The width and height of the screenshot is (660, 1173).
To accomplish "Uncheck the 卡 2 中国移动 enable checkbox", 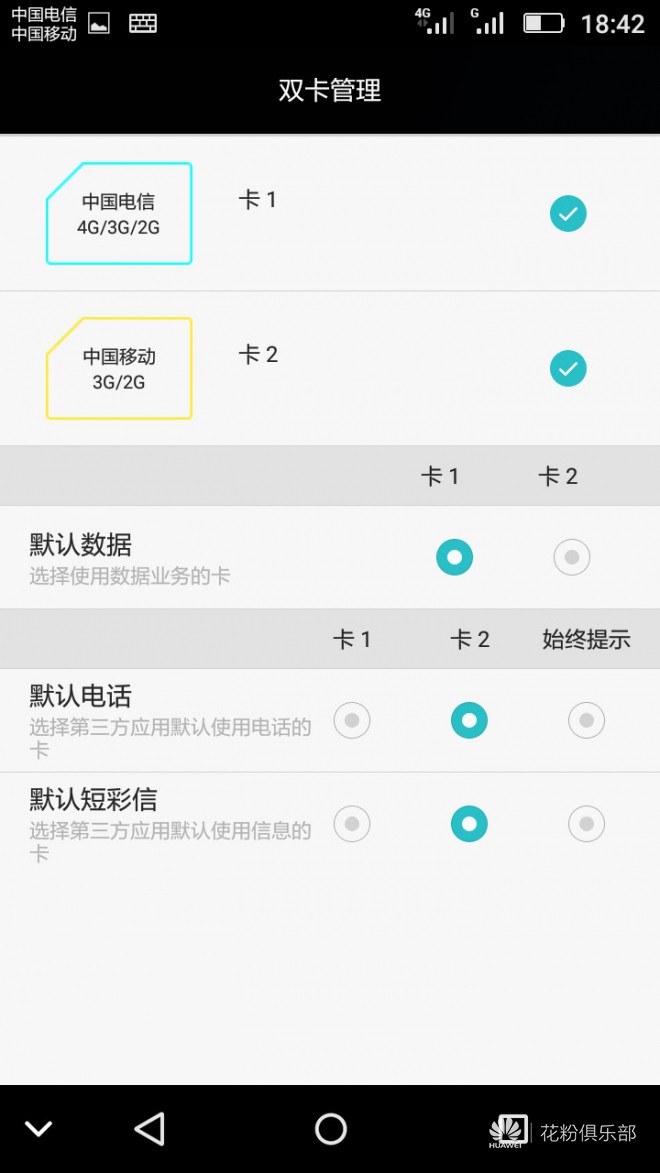I will tap(568, 369).
